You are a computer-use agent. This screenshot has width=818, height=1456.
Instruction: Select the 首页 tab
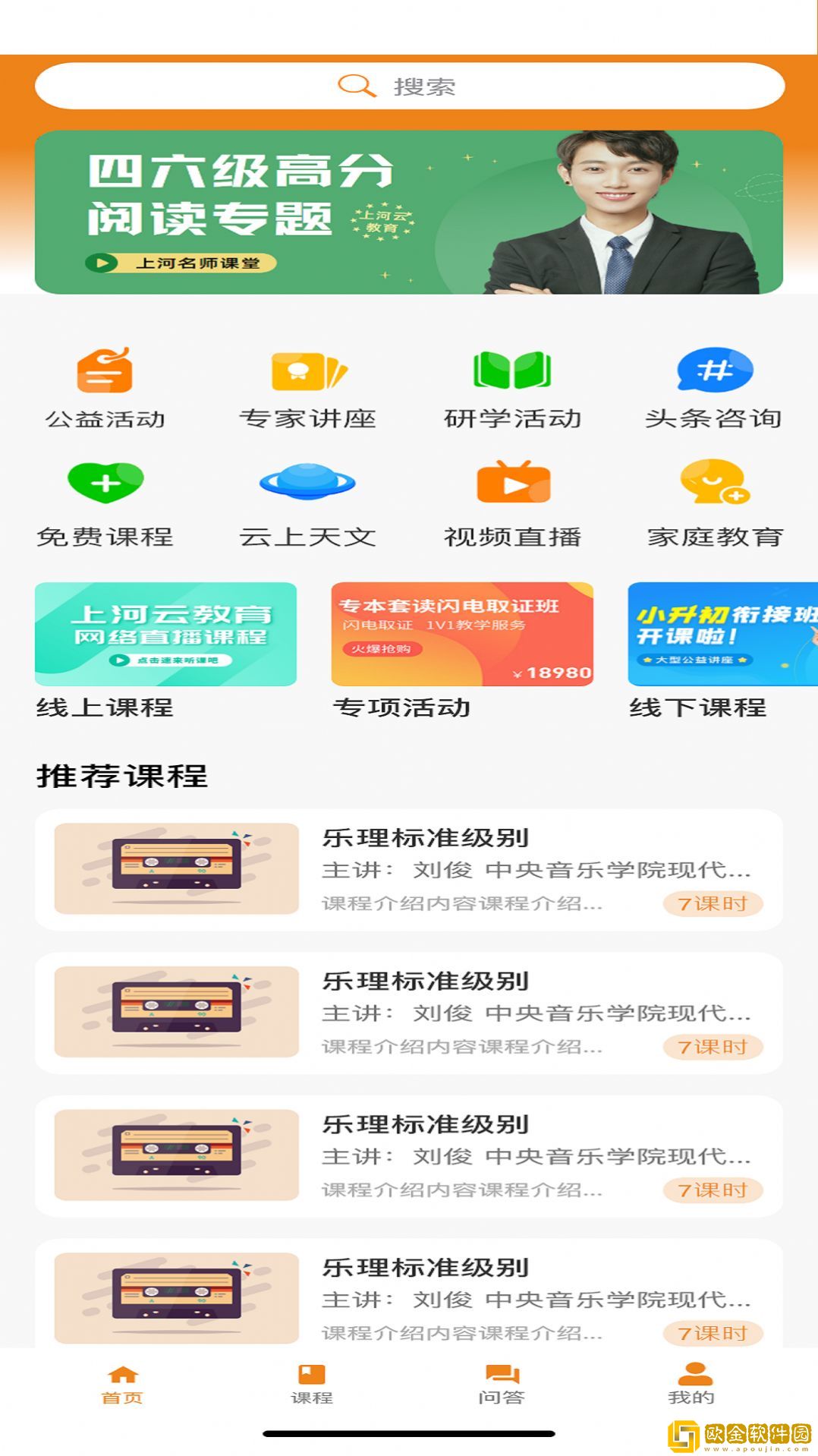coord(122,1385)
